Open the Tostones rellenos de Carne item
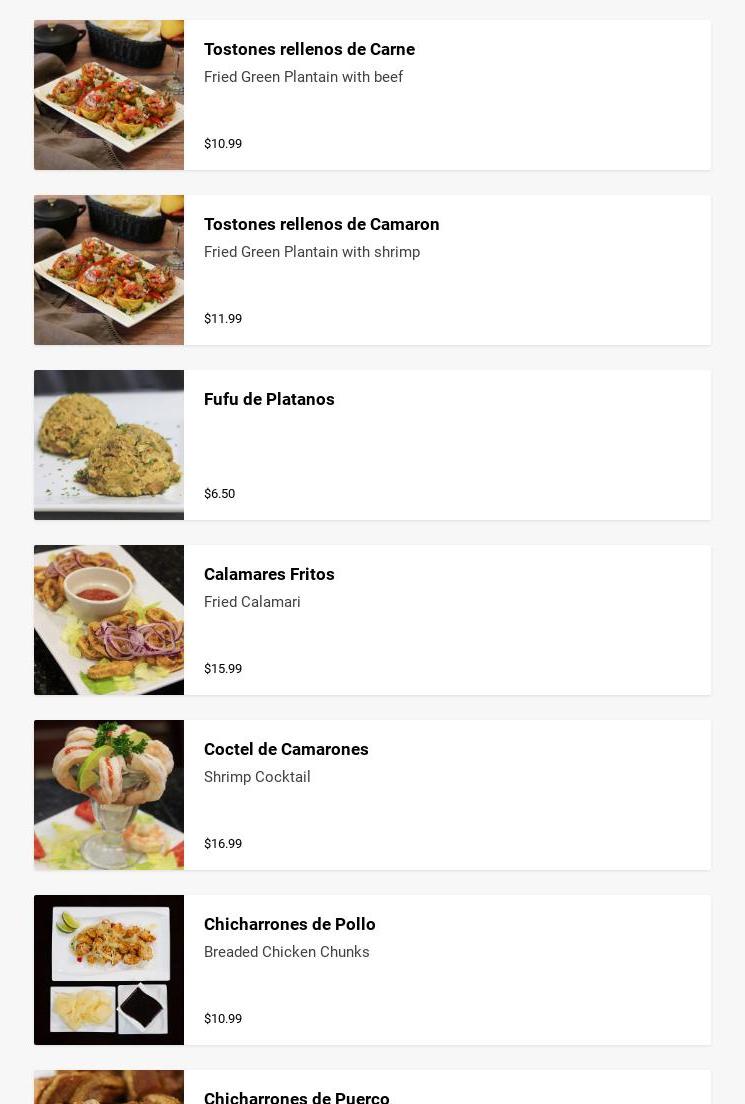Image resolution: width=745 pixels, height=1104 pixels. pos(372,95)
